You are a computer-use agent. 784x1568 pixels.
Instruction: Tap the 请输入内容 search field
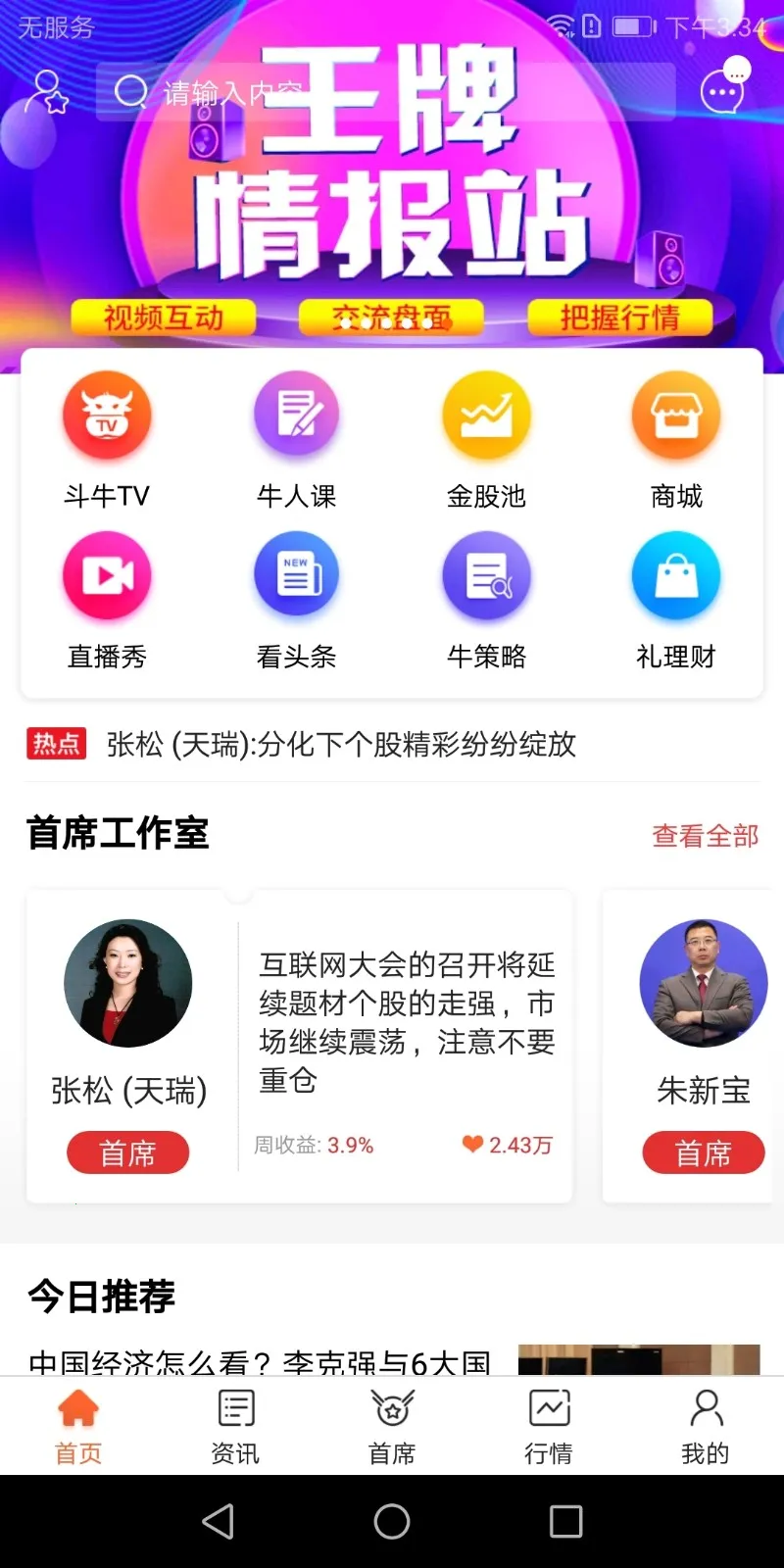click(x=294, y=92)
